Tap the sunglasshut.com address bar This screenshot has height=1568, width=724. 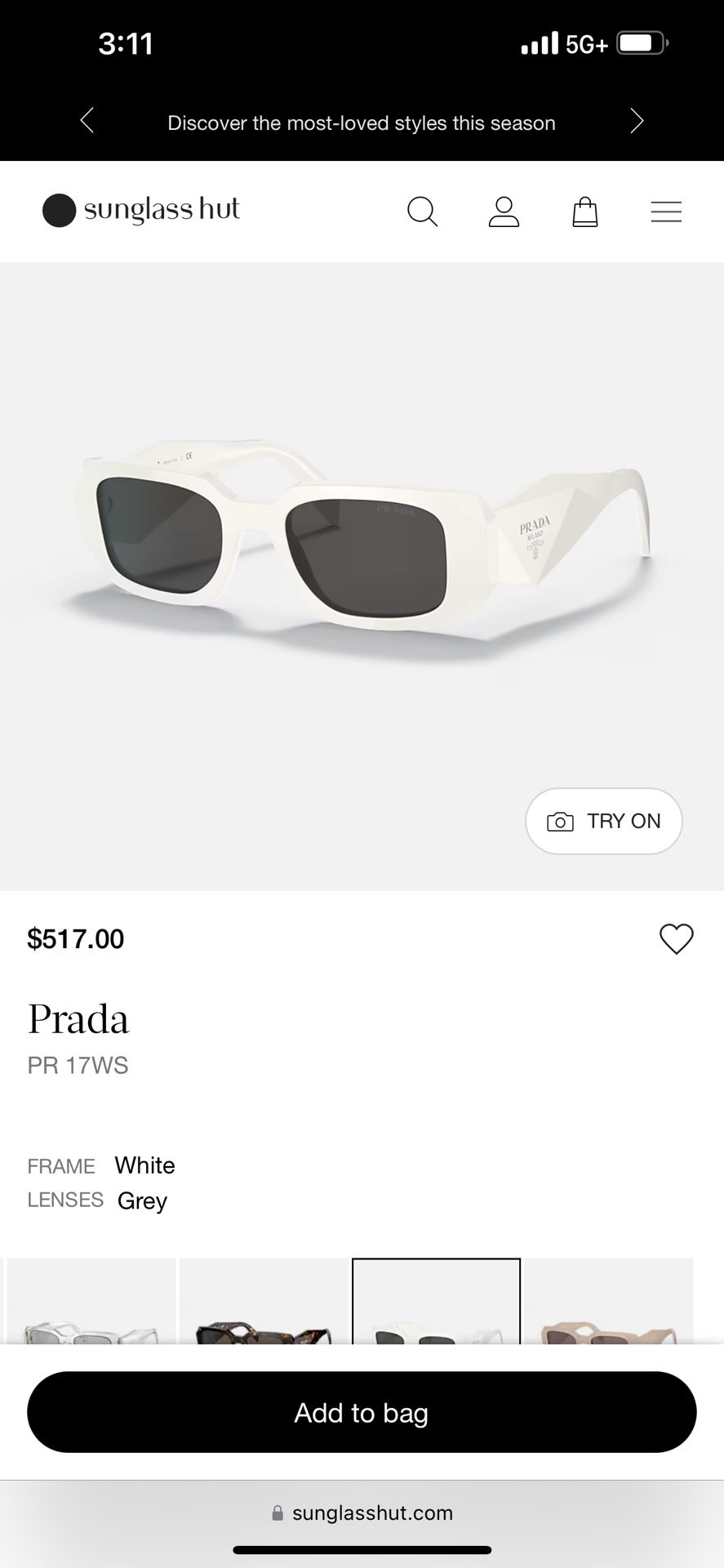[x=362, y=1512]
